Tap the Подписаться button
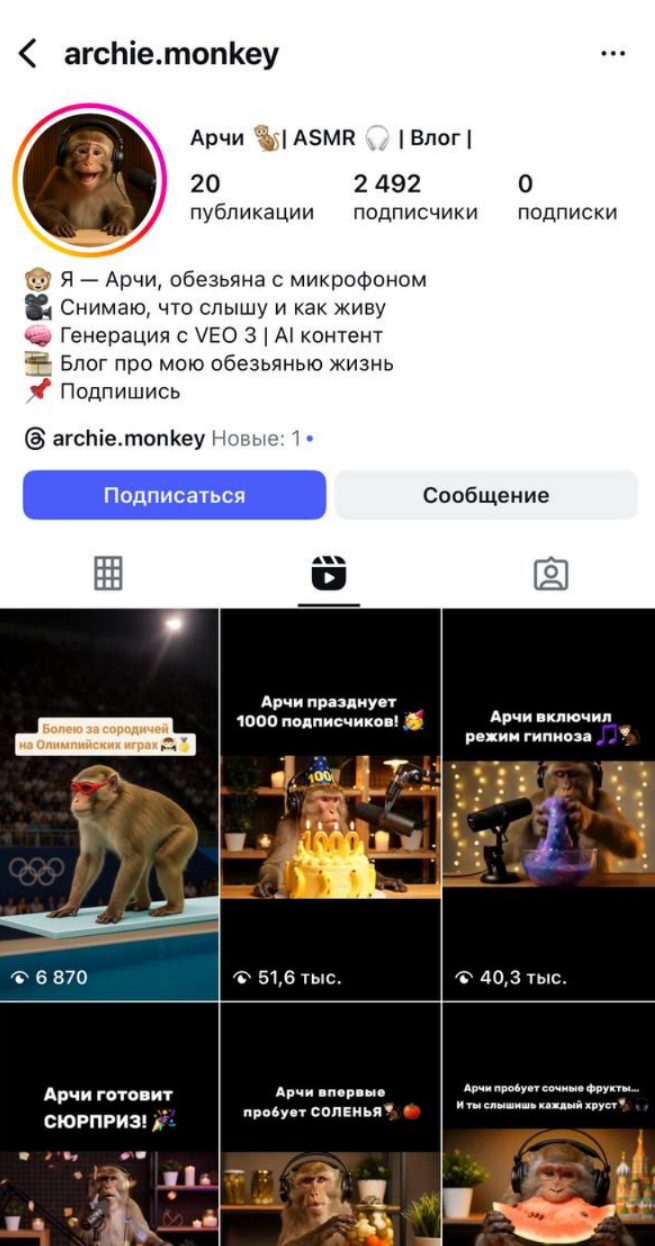Viewport: 655px width, 1246px height. pyautogui.click(x=174, y=495)
